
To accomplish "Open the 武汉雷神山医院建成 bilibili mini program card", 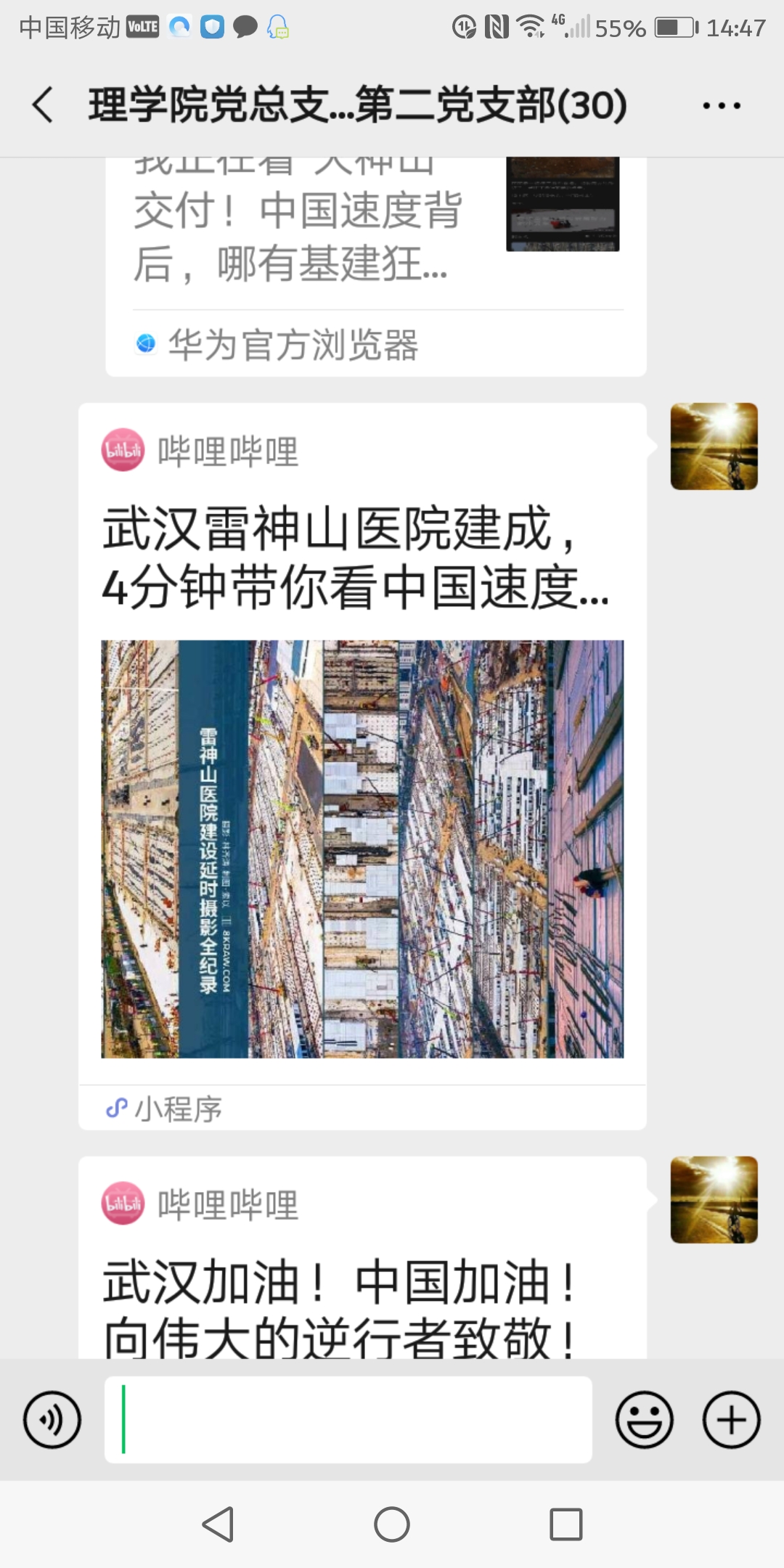I will 362,766.
